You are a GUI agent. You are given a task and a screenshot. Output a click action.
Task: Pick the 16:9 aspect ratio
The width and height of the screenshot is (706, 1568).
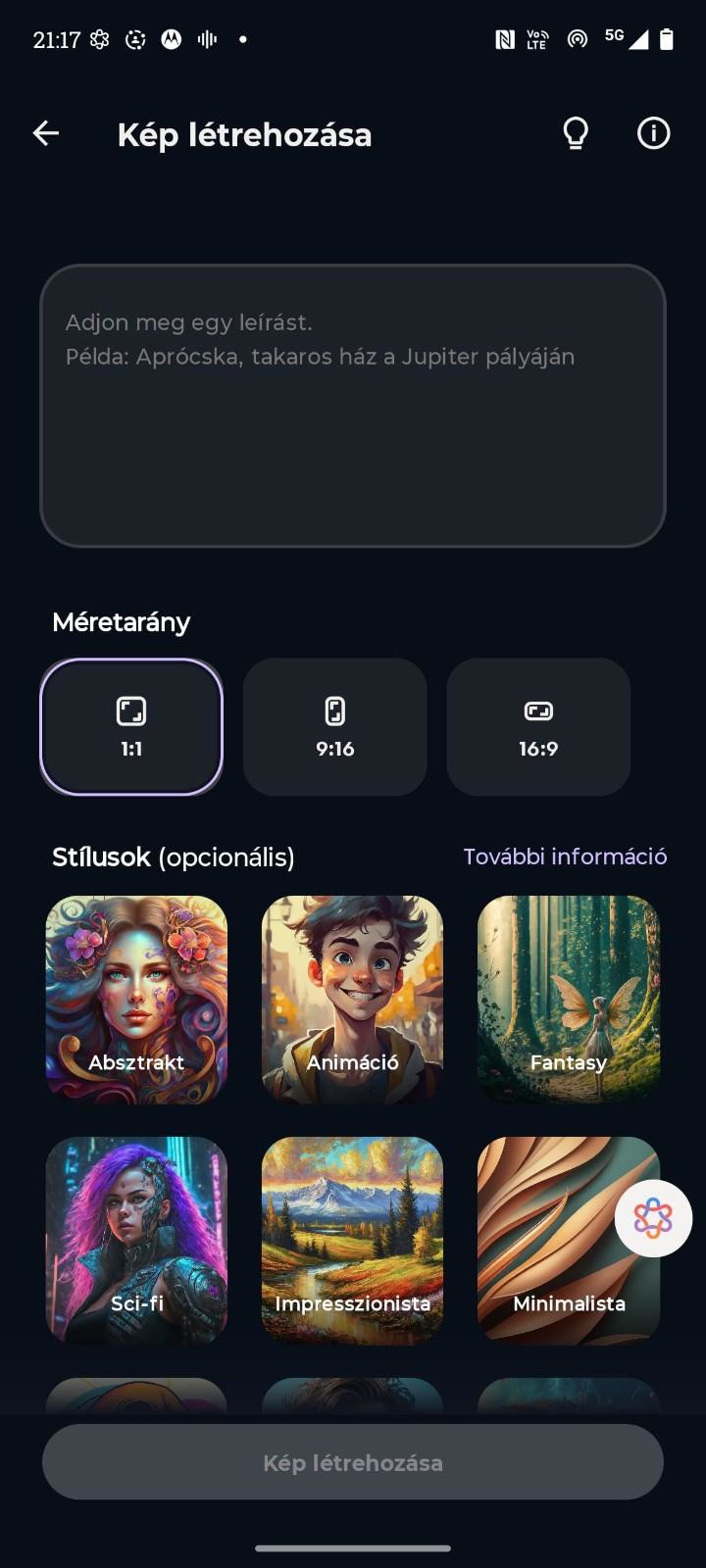(538, 726)
